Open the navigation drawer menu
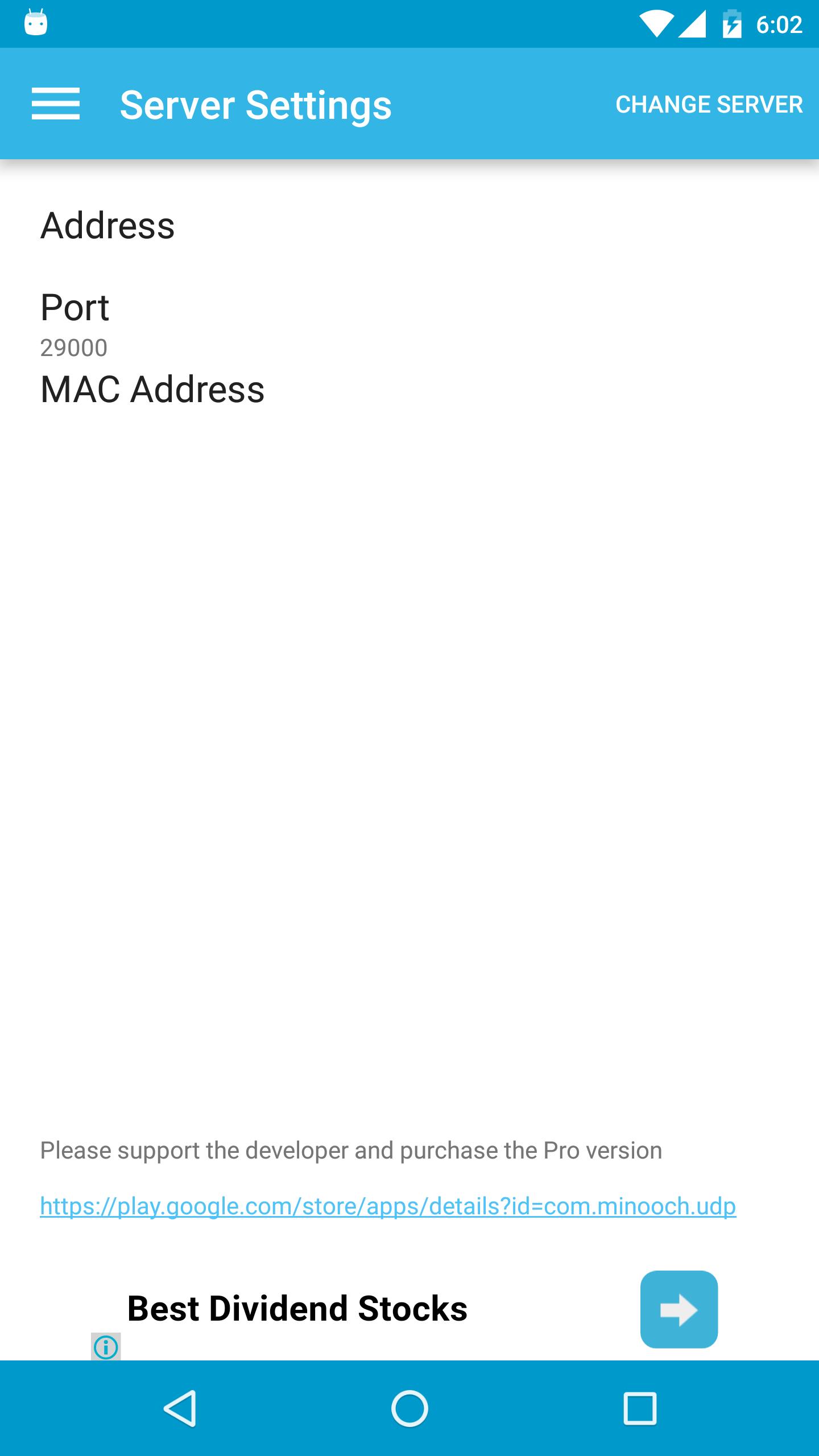This screenshot has height=1456, width=819. click(x=55, y=104)
